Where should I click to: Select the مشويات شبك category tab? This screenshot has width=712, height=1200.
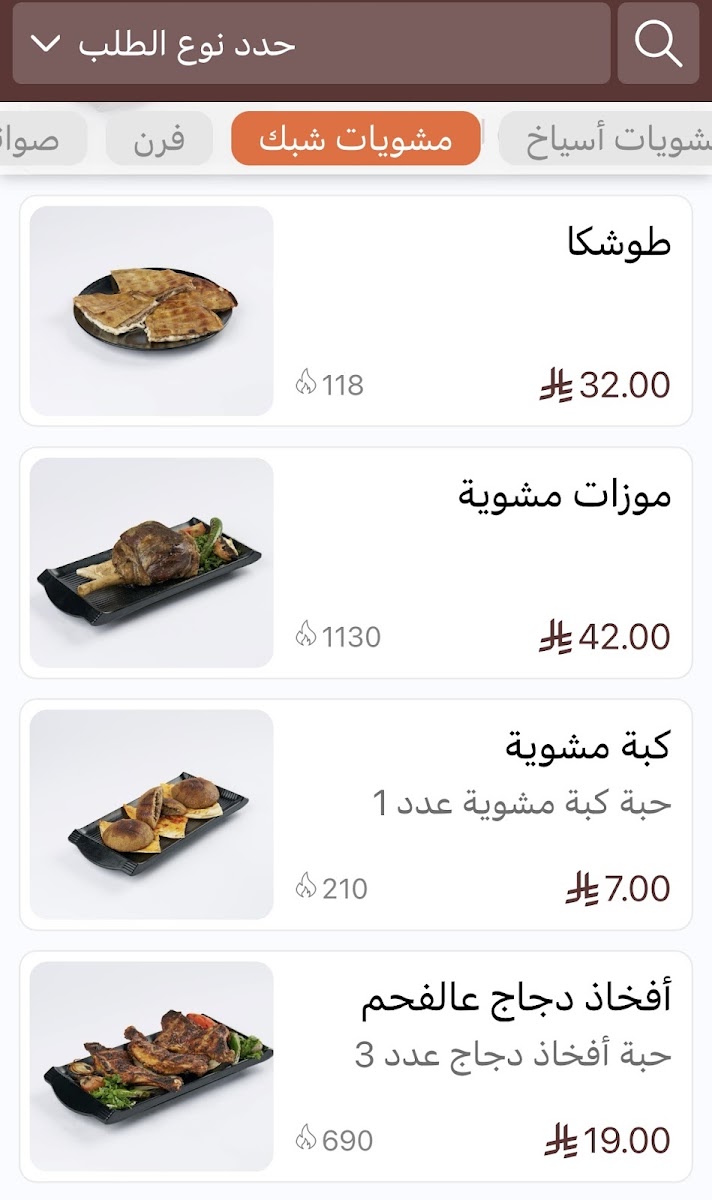[355, 139]
